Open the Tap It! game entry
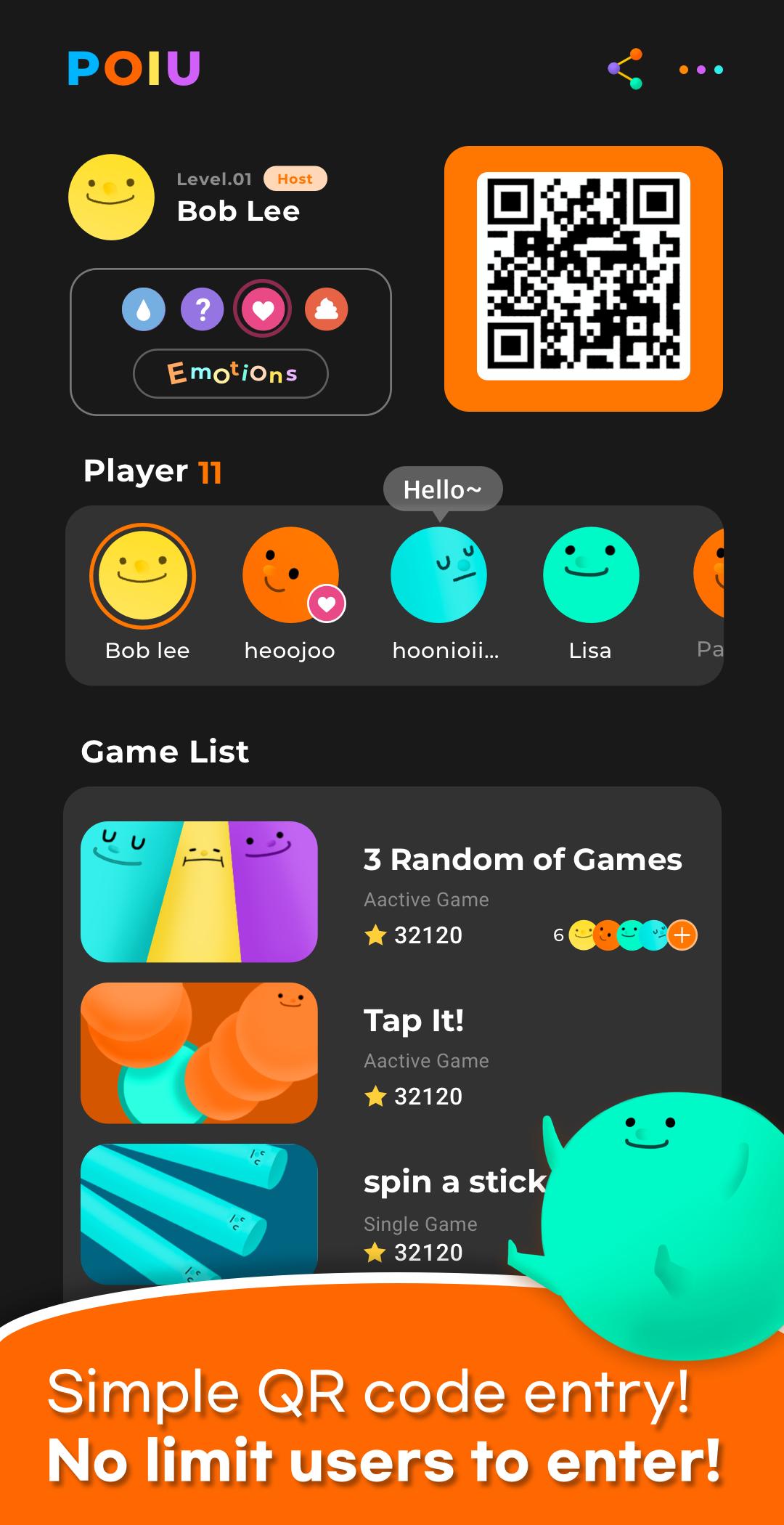The image size is (784, 1525). (x=415, y=1020)
